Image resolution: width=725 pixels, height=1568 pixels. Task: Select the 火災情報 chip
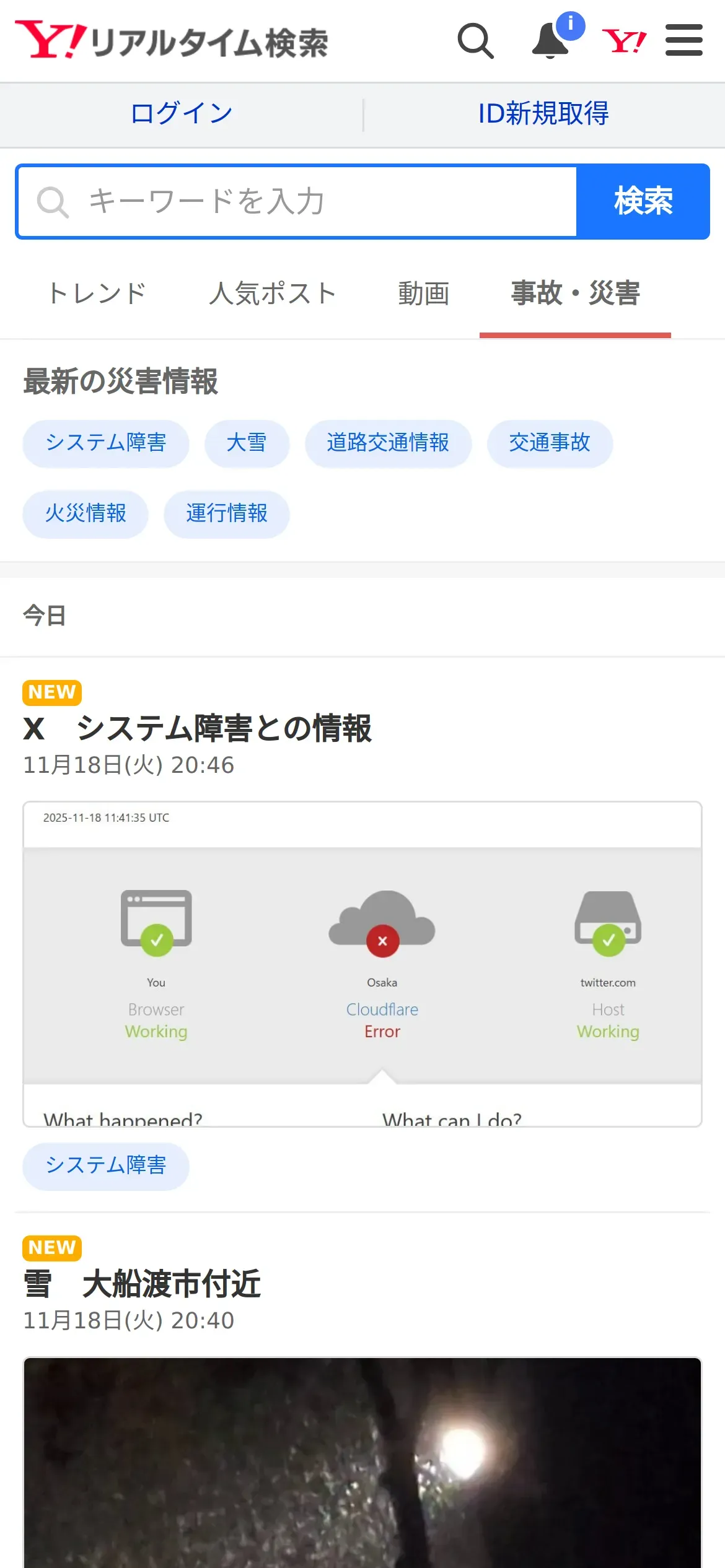[x=86, y=514]
